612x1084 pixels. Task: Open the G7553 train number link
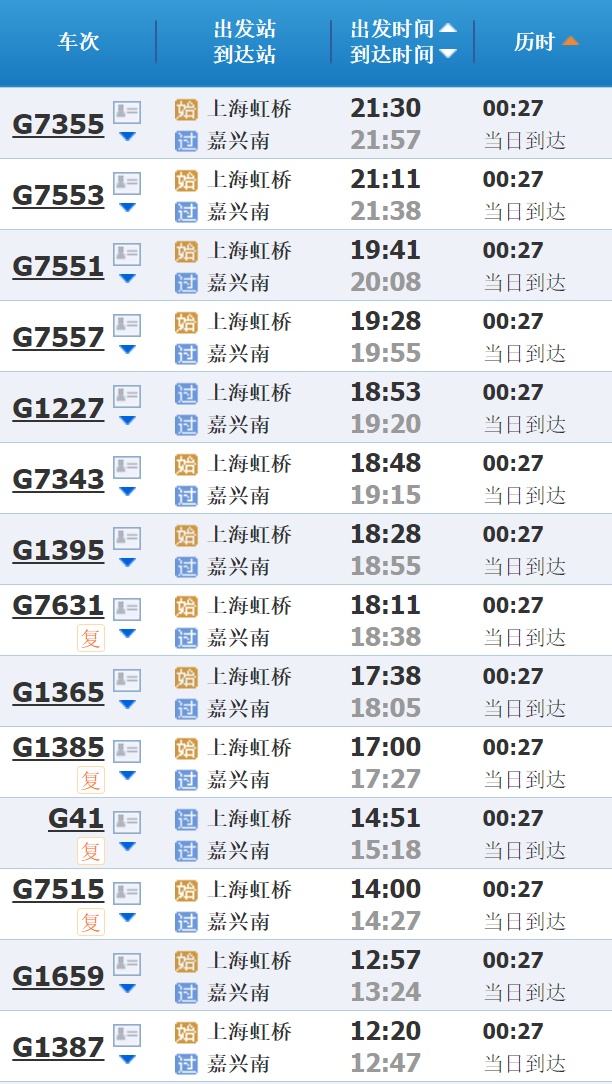click(x=58, y=196)
